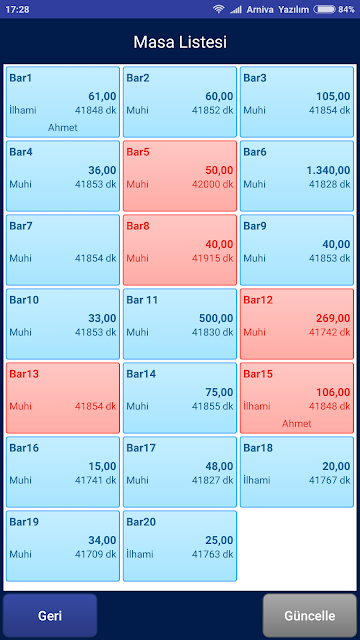Image resolution: width=360 pixels, height=640 pixels.
Task: Open the red Bar8 card
Action: (180, 250)
